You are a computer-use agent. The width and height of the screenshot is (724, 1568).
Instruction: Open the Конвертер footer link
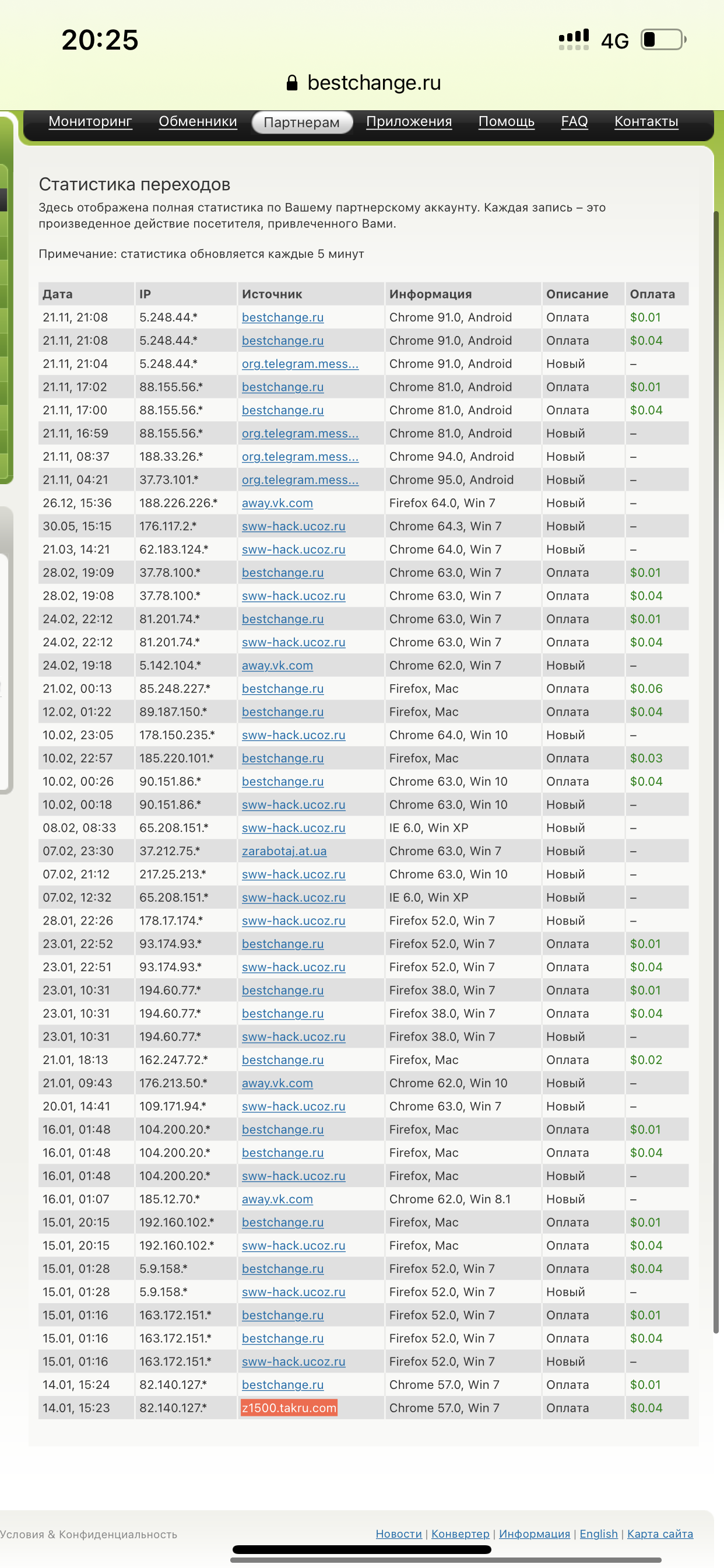pos(460,1534)
